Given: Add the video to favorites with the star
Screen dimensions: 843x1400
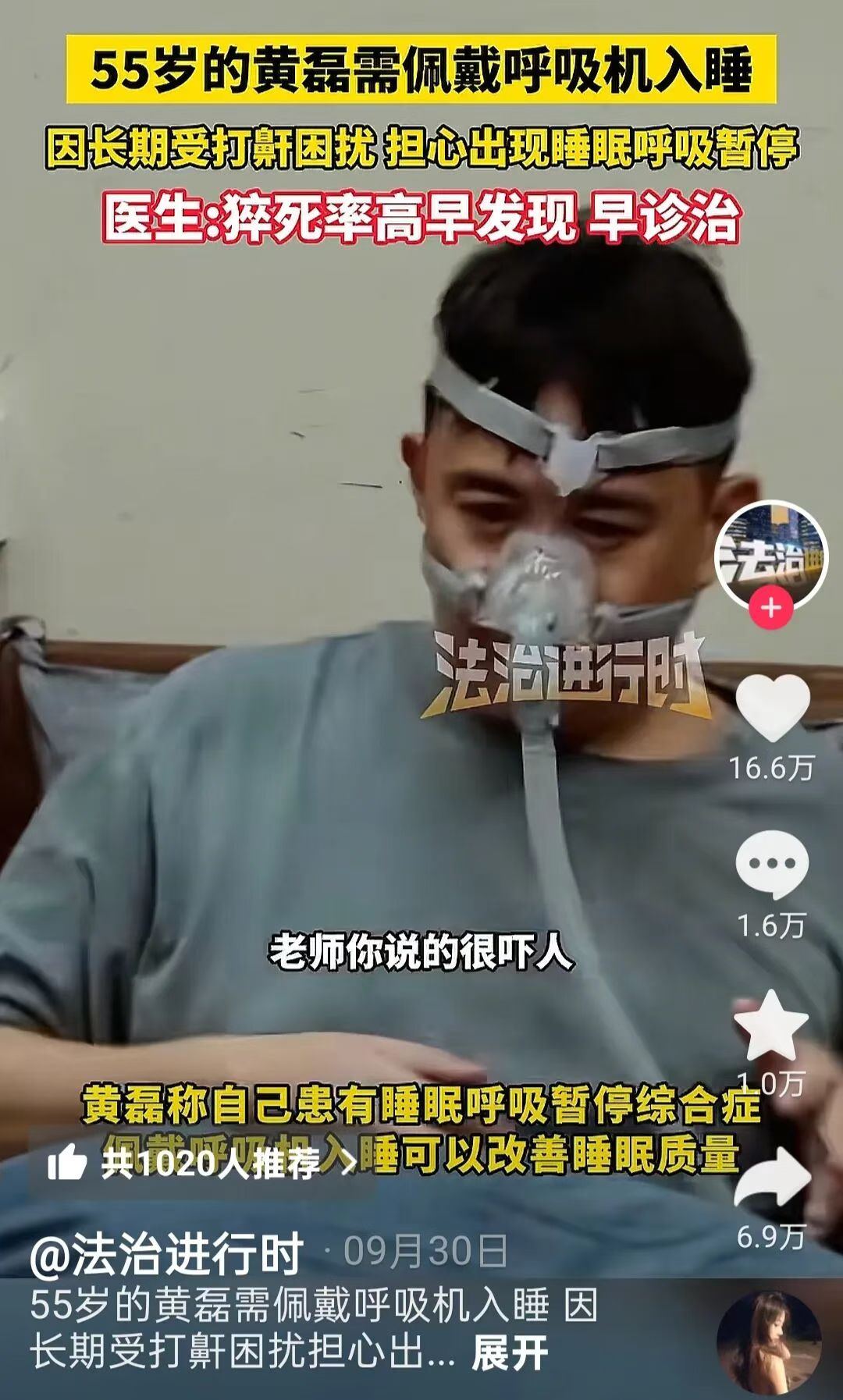Looking at the screenshot, I should [771, 1026].
